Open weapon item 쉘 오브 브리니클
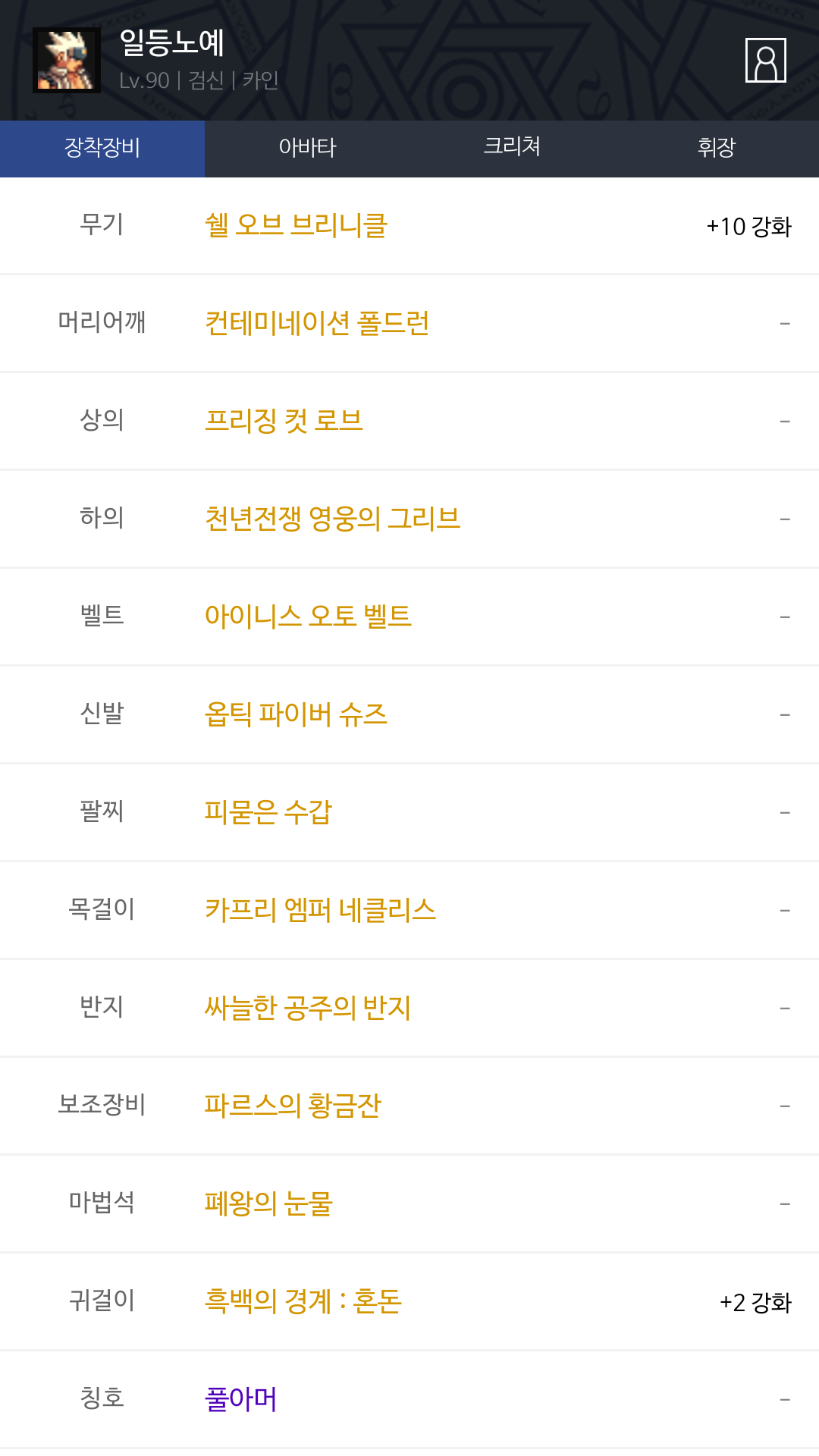The image size is (819, 1456). tap(296, 226)
